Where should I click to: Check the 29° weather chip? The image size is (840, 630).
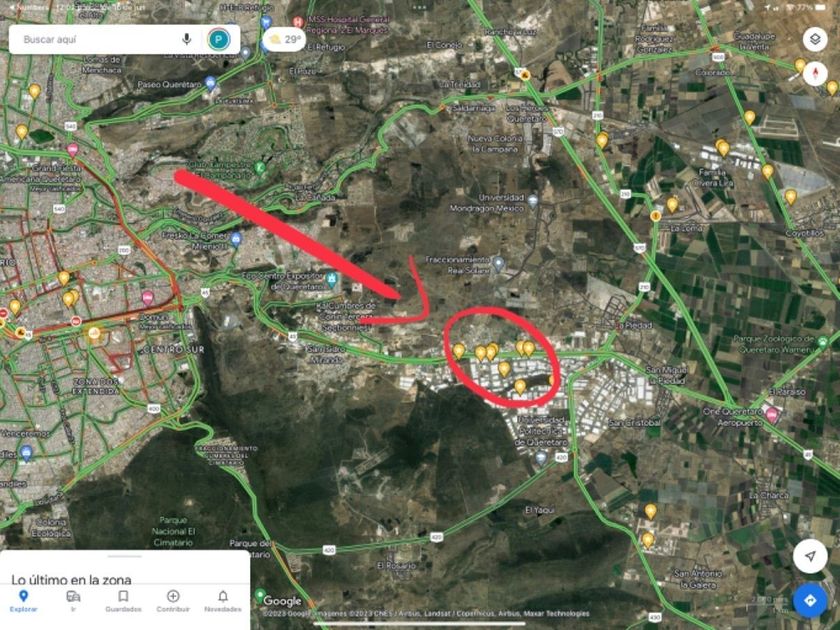pos(283,40)
